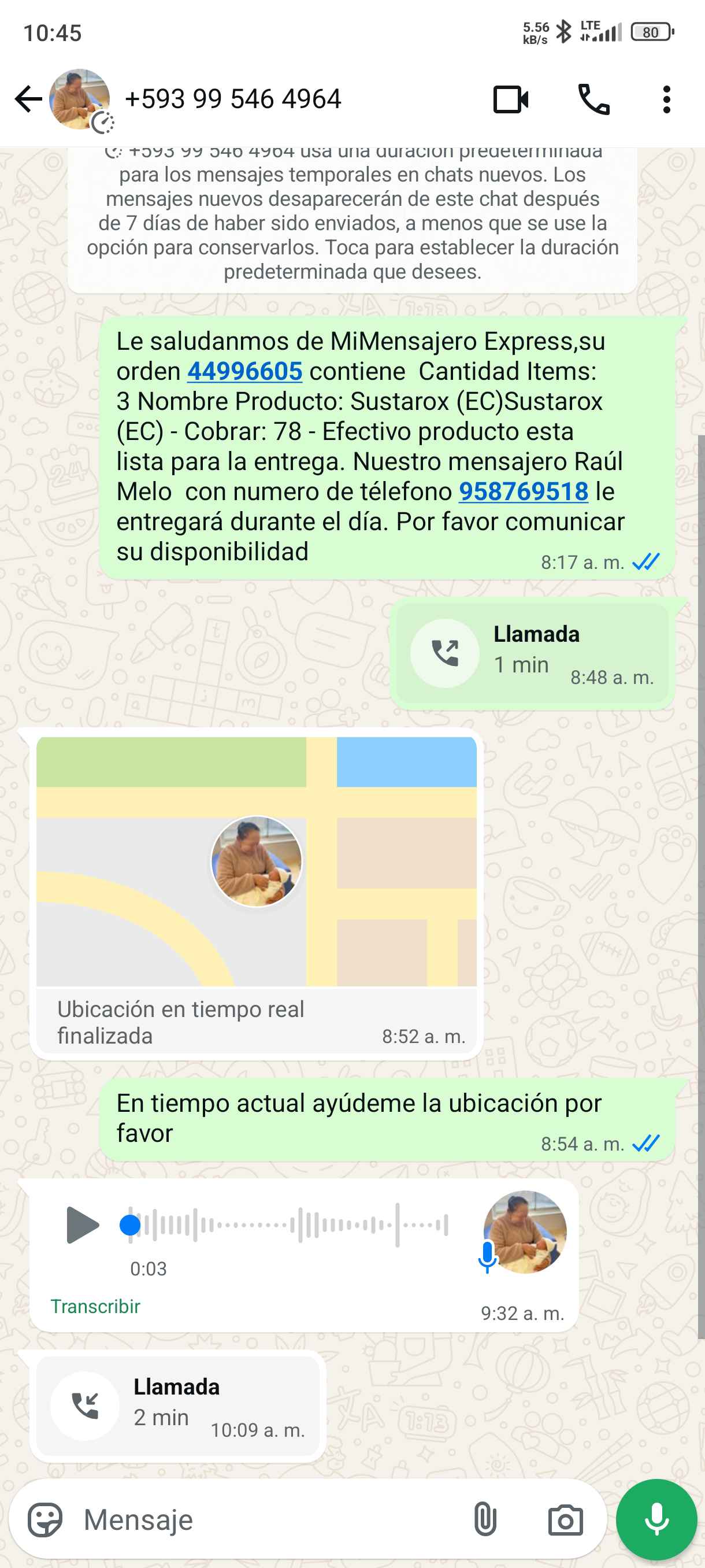705x1568 pixels.
Task: Go back to the chat list
Action: point(28,99)
